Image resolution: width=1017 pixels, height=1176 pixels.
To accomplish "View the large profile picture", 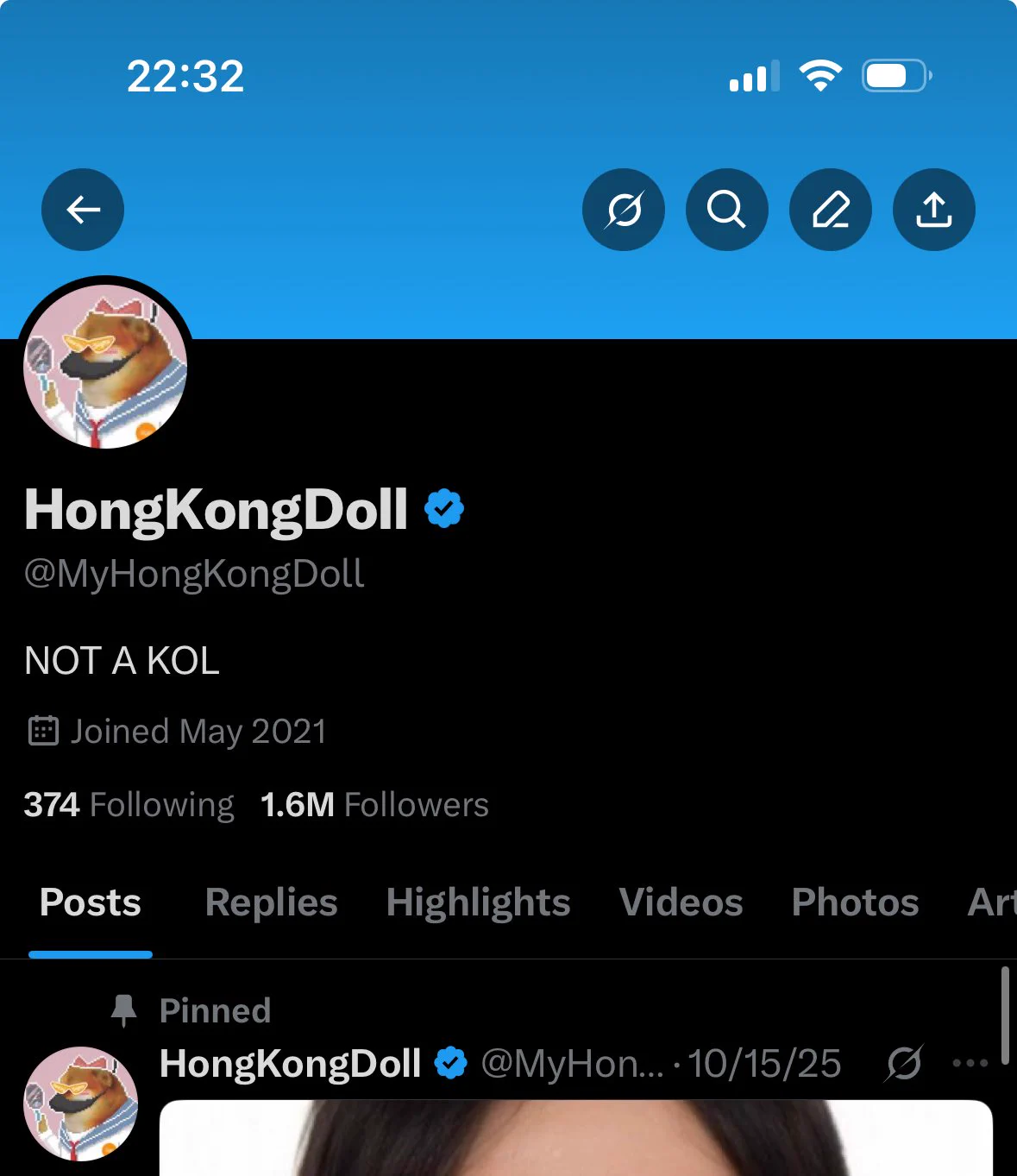I will click(105, 367).
